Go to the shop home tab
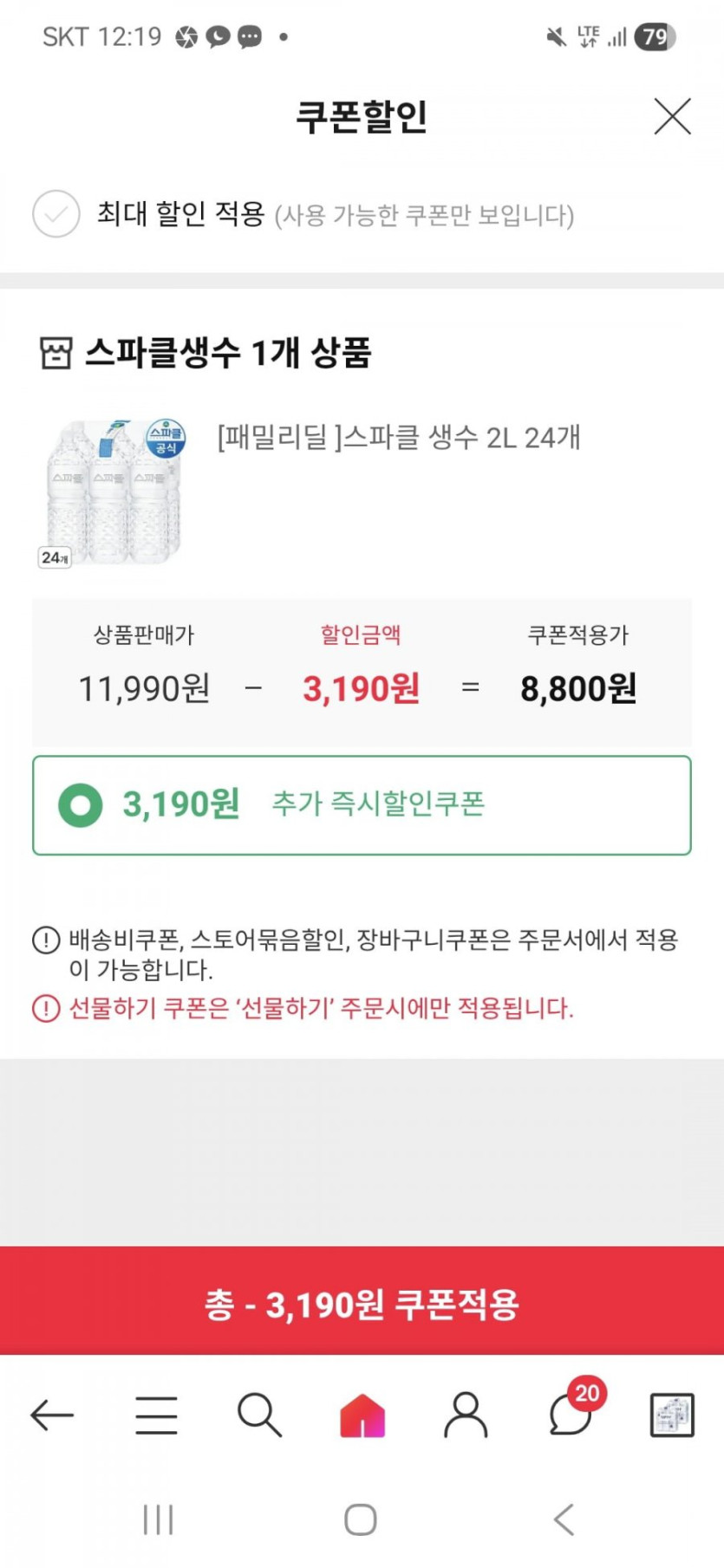The image size is (724, 1568). [x=362, y=1415]
